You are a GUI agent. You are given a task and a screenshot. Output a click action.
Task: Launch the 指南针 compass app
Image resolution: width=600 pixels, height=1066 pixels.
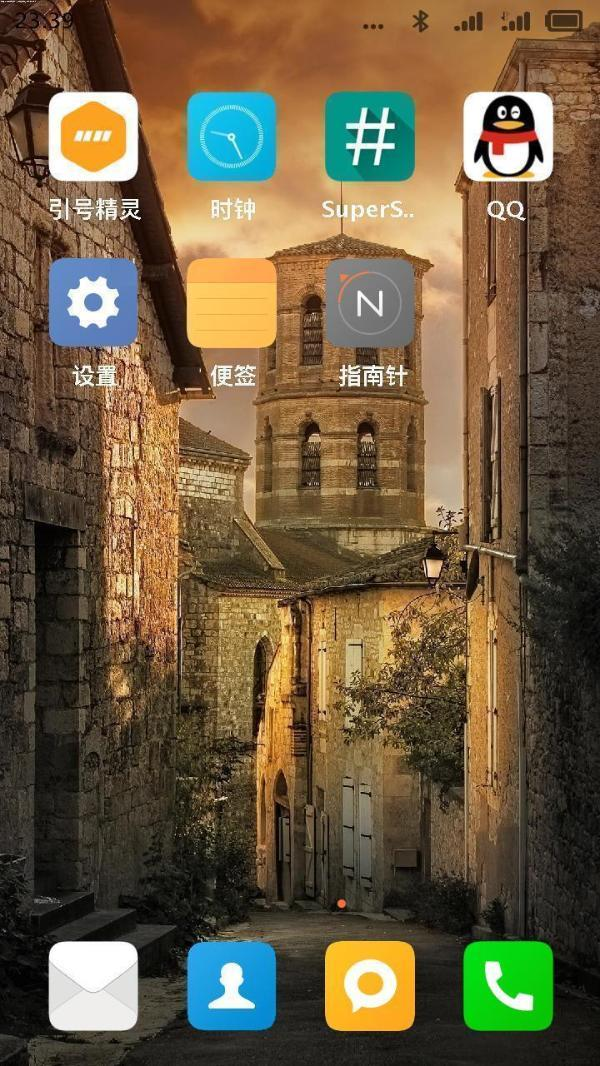pyautogui.click(x=369, y=303)
